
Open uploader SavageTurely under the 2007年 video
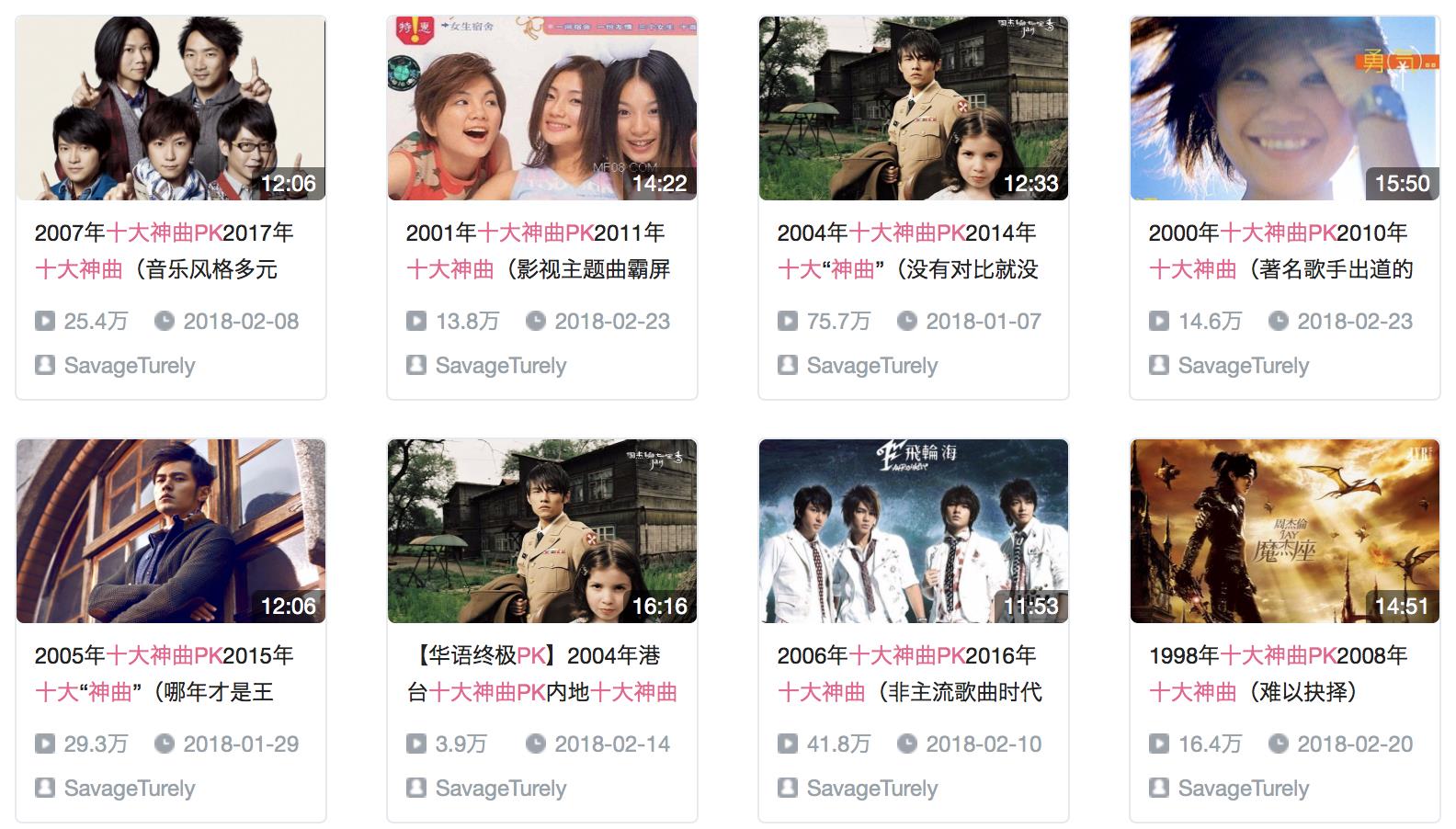click(130, 366)
